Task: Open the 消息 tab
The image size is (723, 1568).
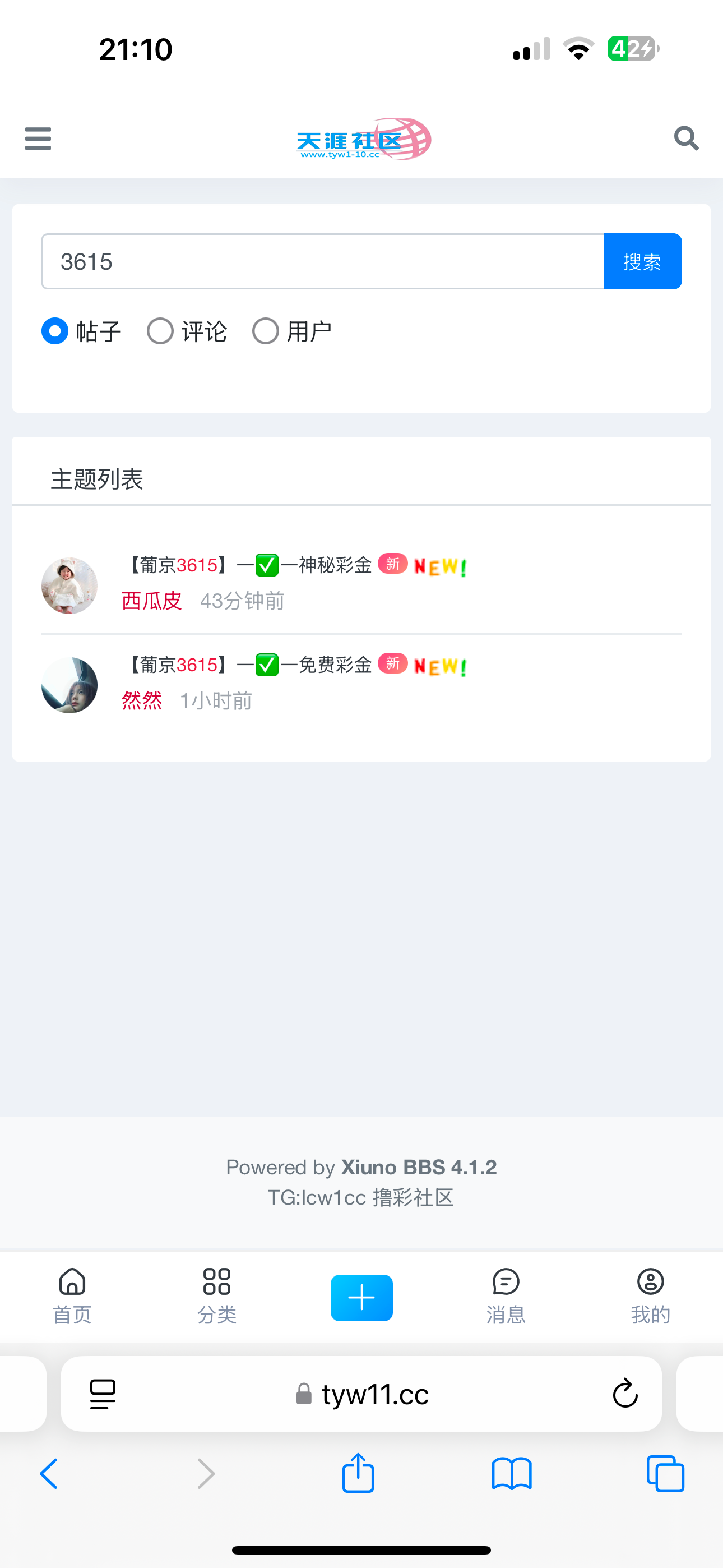Action: tap(506, 1297)
